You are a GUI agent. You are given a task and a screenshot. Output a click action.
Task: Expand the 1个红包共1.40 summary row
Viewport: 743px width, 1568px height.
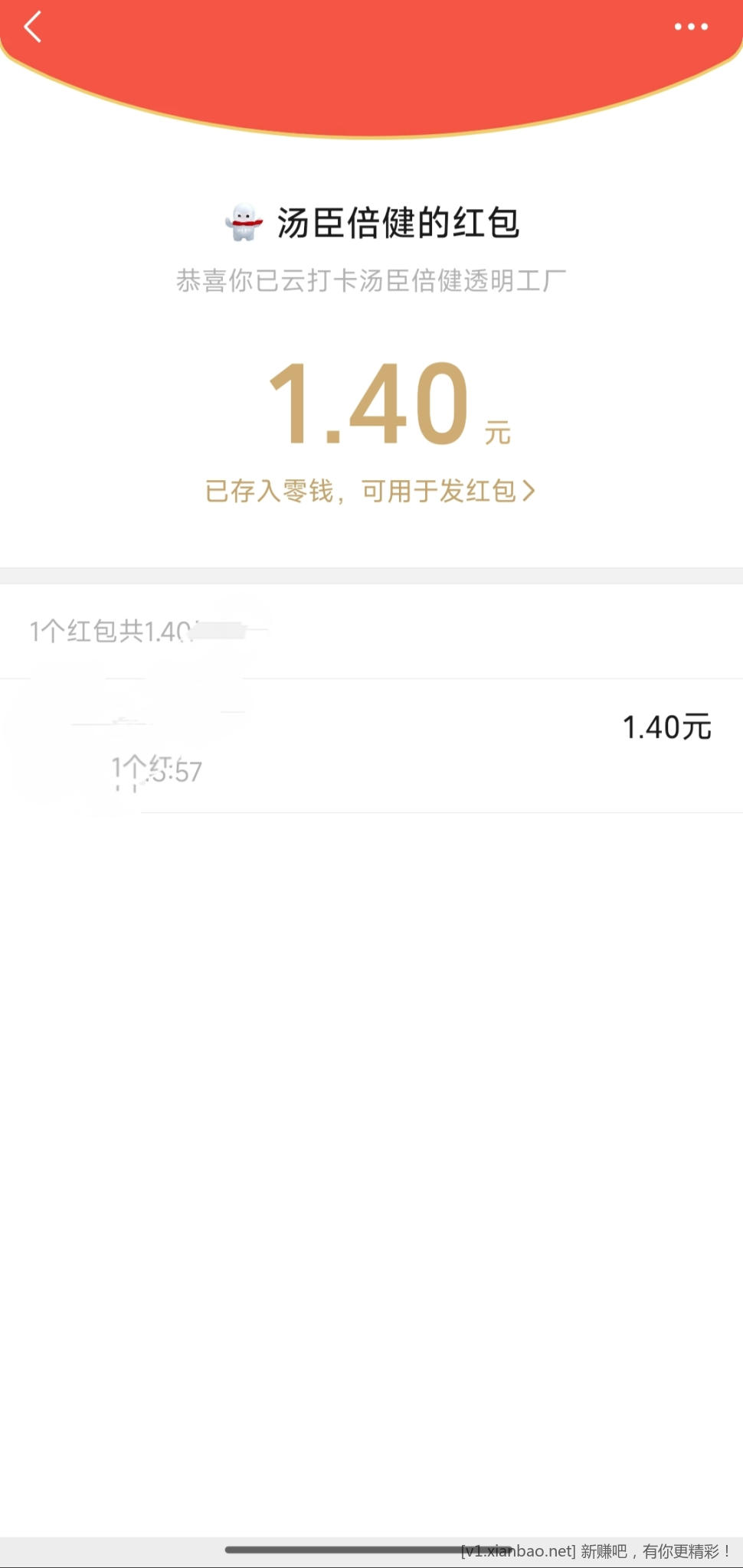pos(142,629)
